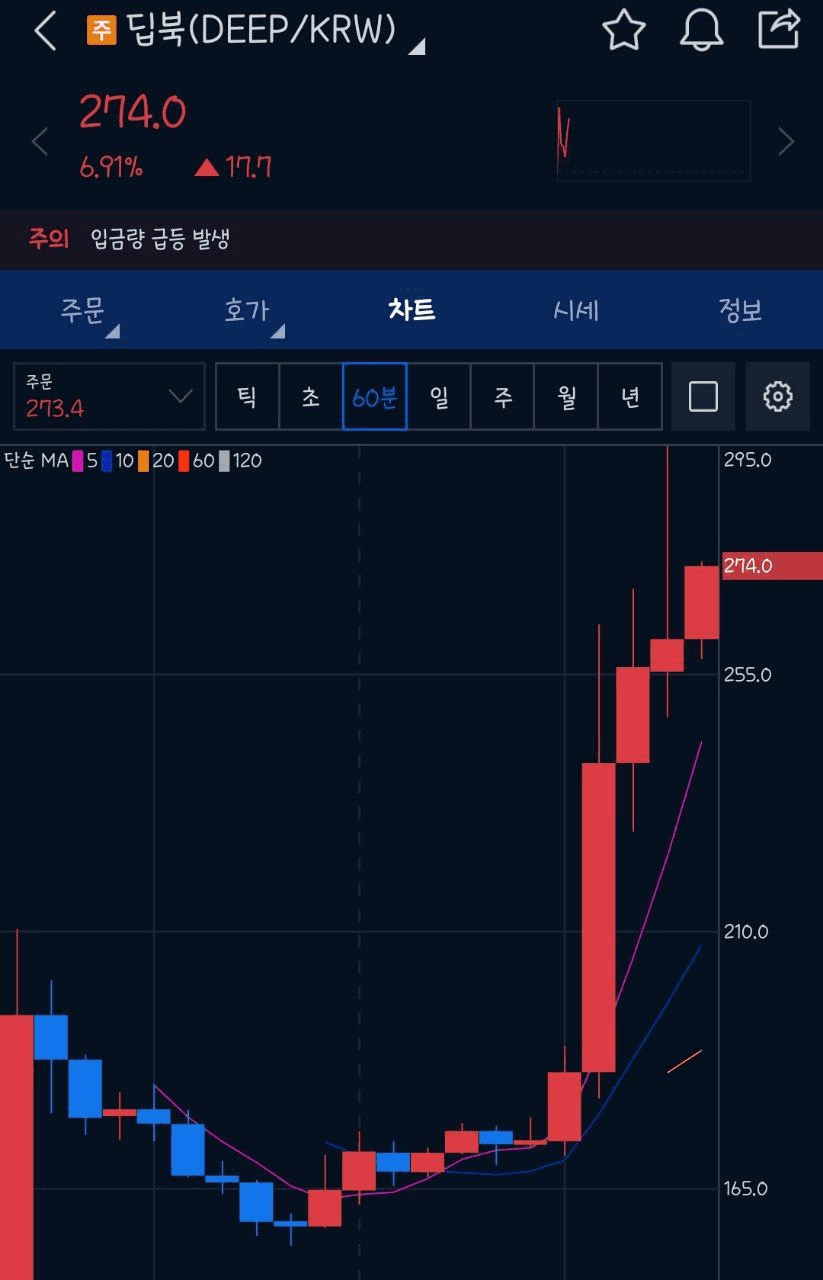The height and width of the screenshot is (1280, 823).
Task: Switch the chart to 주 candles
Action: click(x=503, y=397)
